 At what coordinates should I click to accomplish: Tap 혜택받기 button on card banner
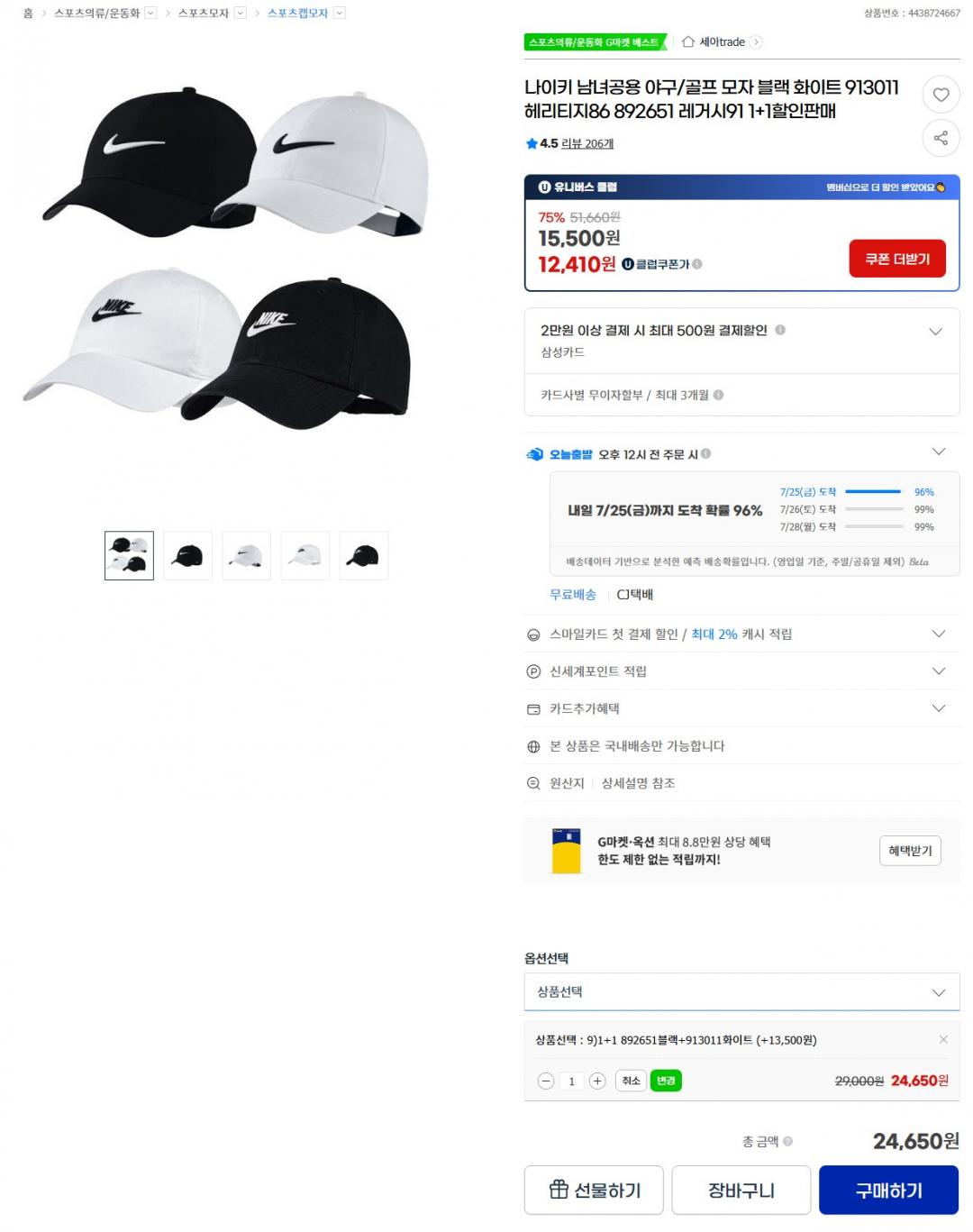910,851
